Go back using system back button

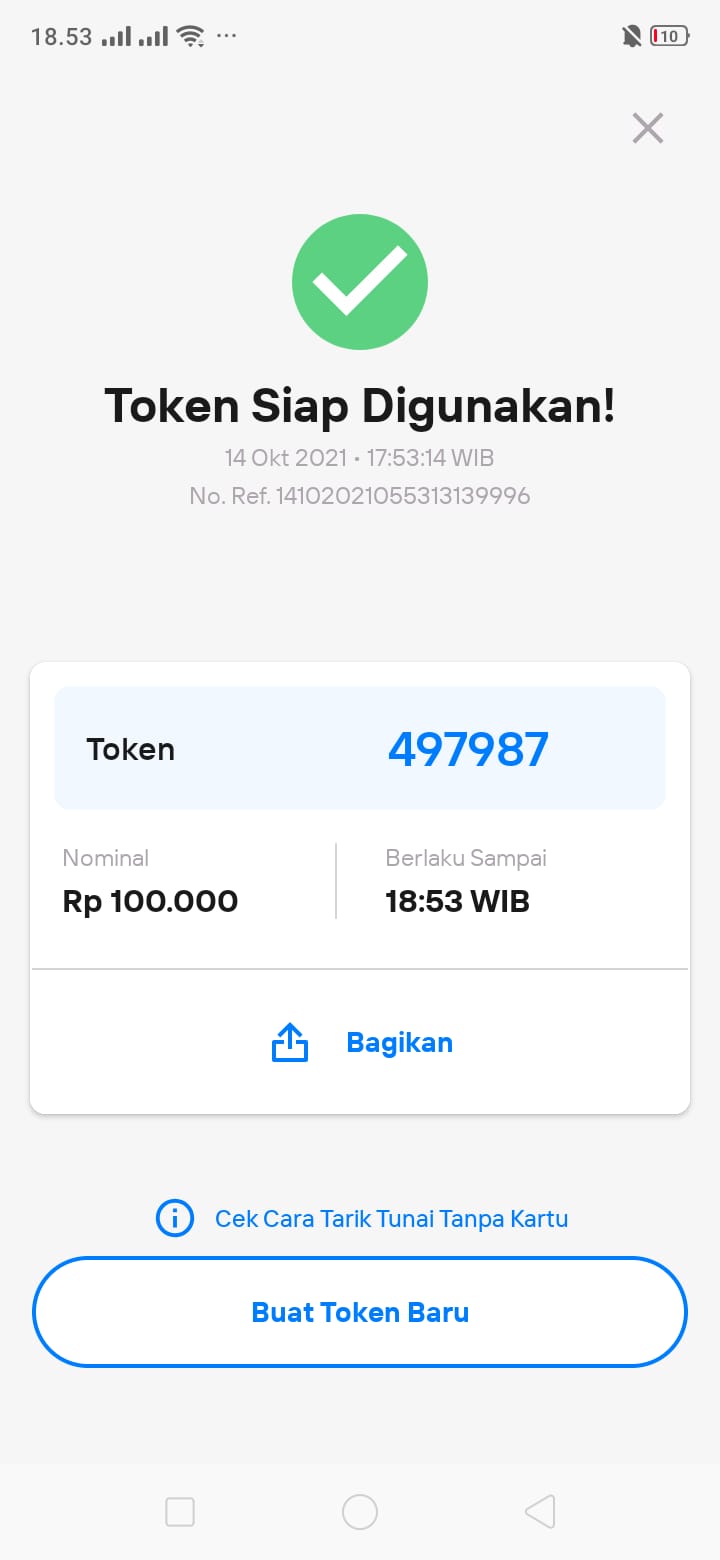click(x=539, y=1511)
